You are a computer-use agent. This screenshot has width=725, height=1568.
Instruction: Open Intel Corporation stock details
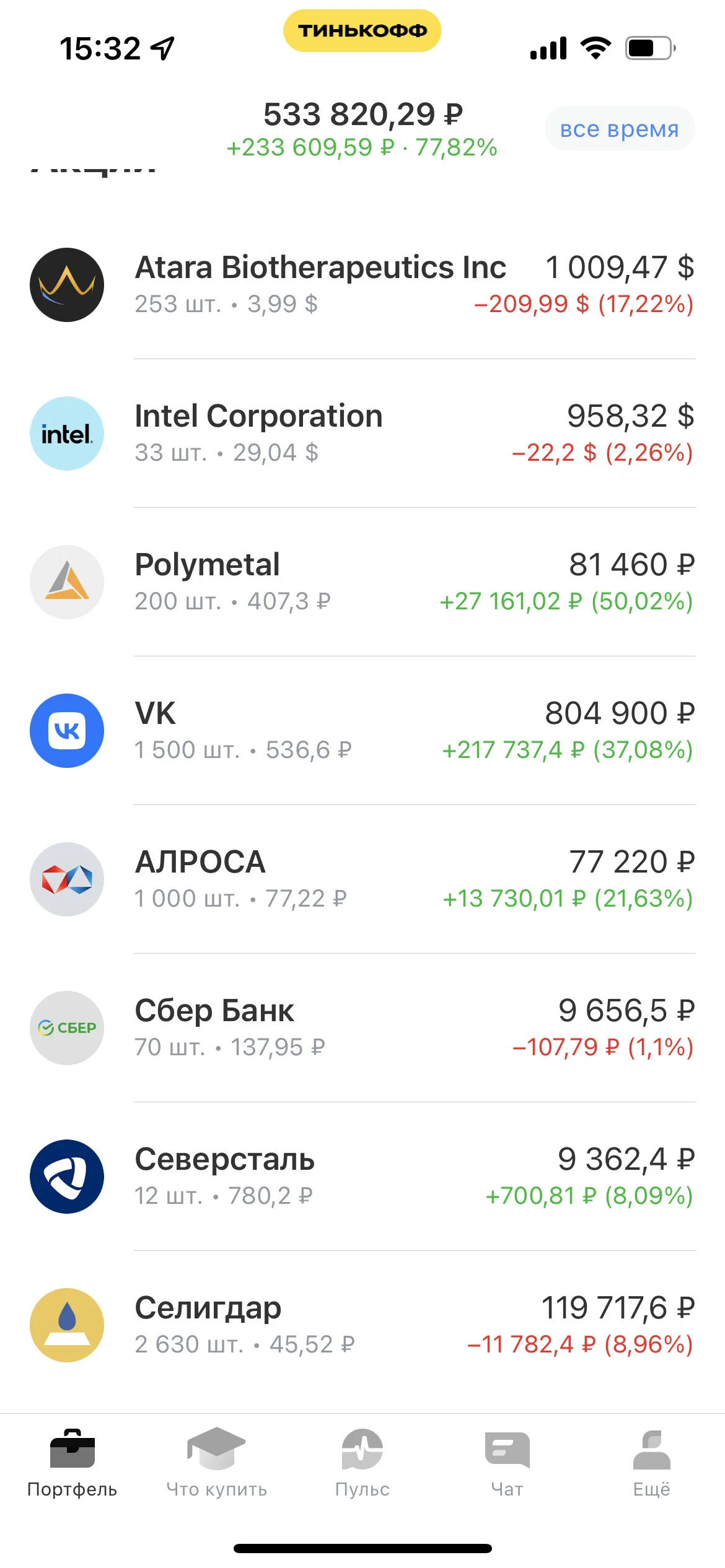pyautogui.click(x=362, y=433)
